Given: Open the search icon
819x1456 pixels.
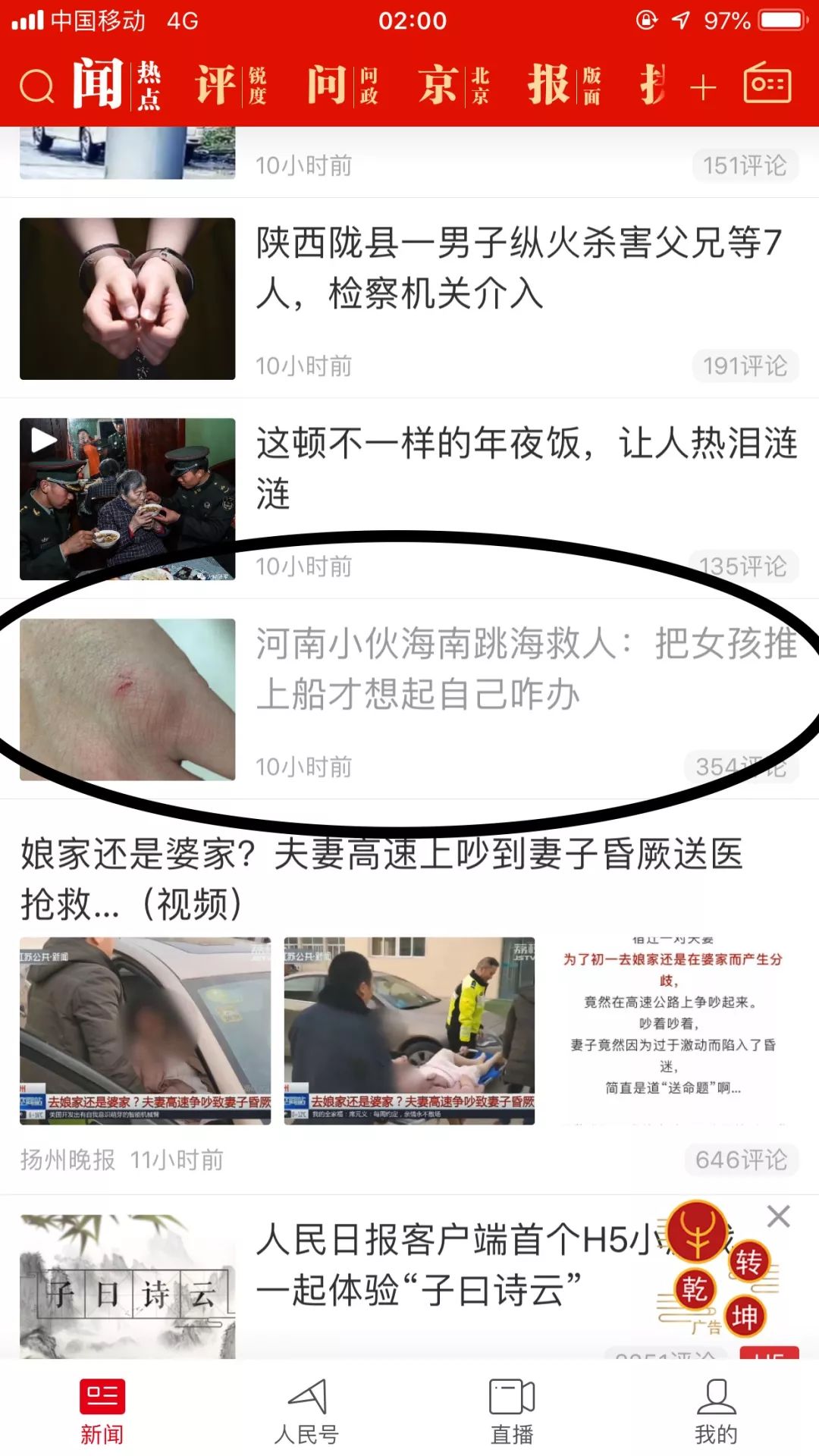Looking at the screenshot, I should [x=36, y=86].
